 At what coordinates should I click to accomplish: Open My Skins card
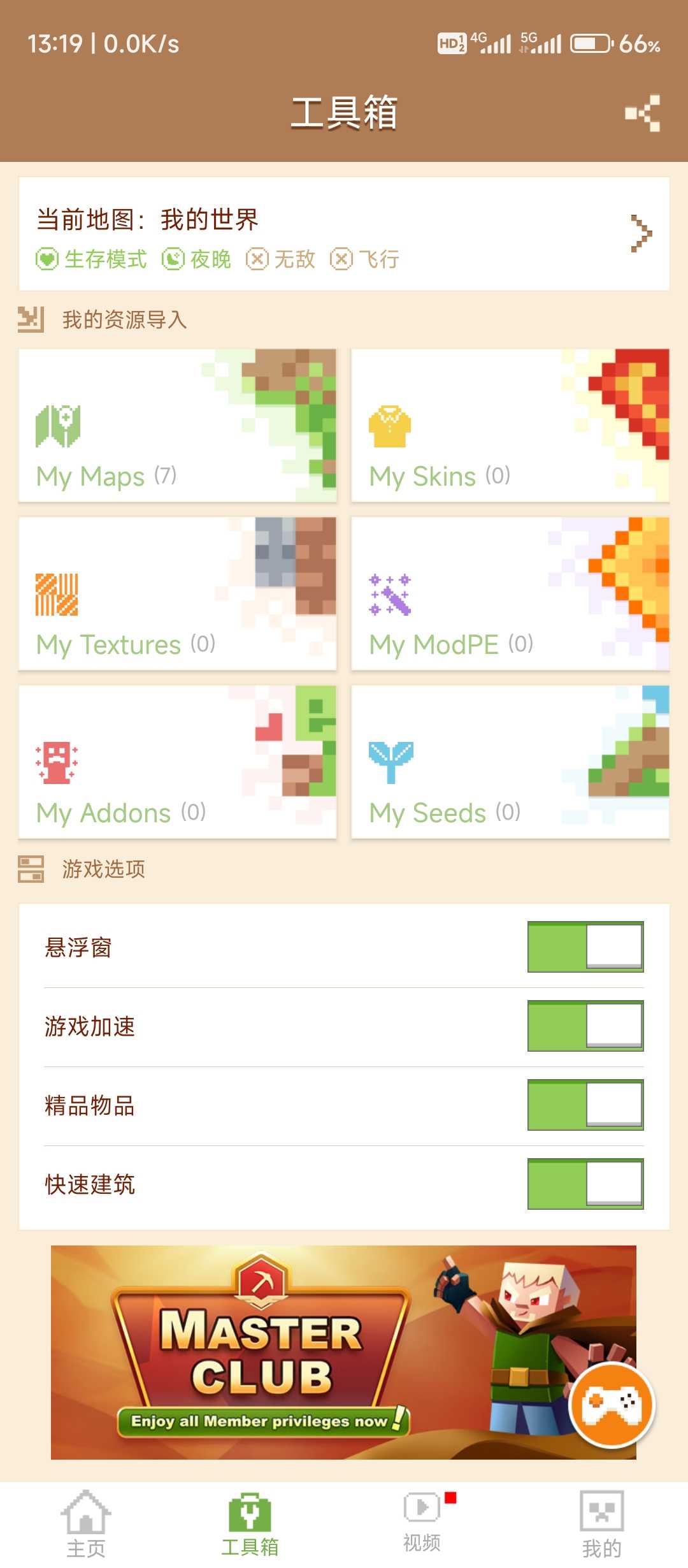pyautogui.click(x=510, y=425)
